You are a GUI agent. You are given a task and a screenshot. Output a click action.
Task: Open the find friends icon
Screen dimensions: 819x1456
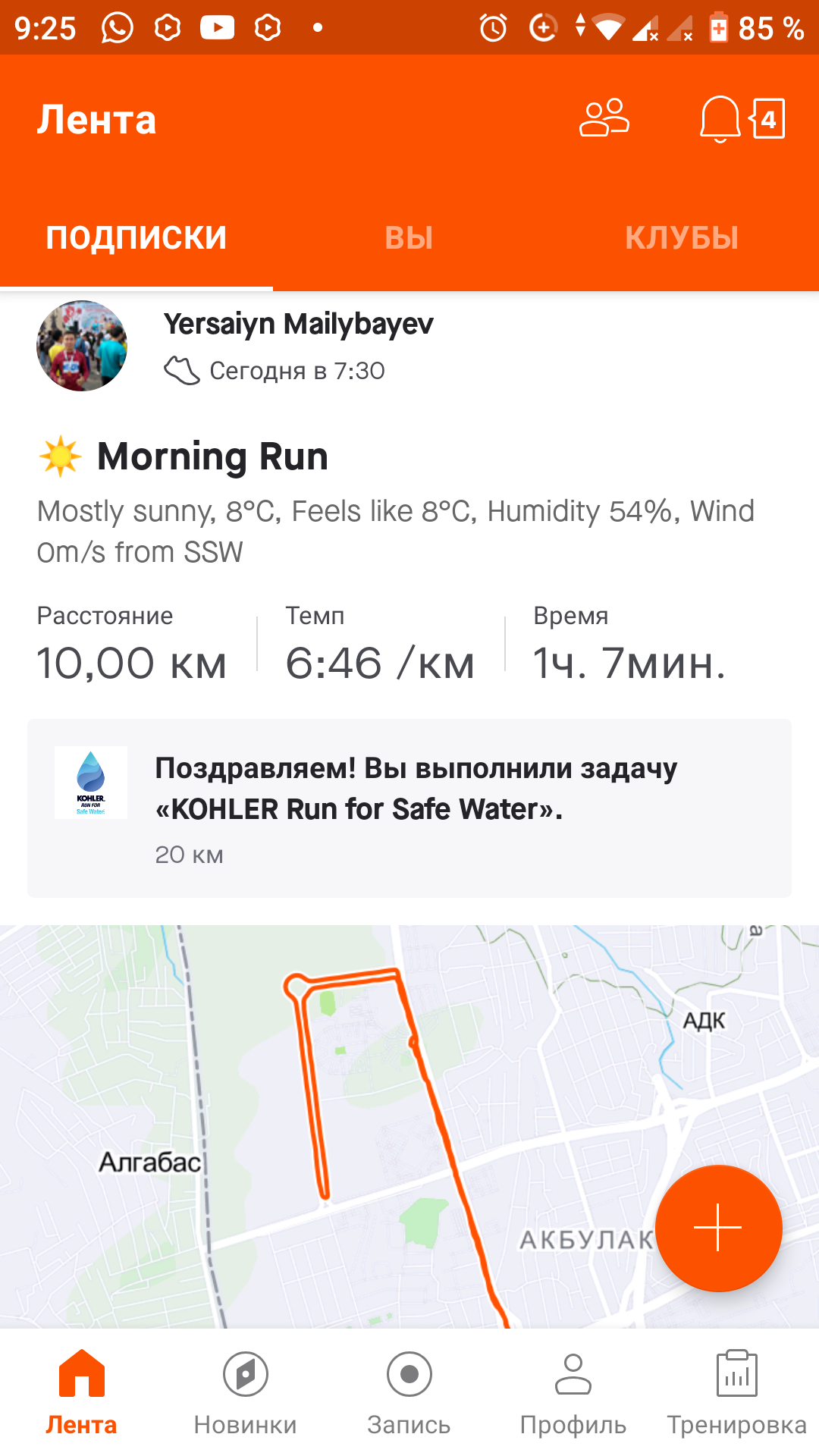[x=604, y=118]
